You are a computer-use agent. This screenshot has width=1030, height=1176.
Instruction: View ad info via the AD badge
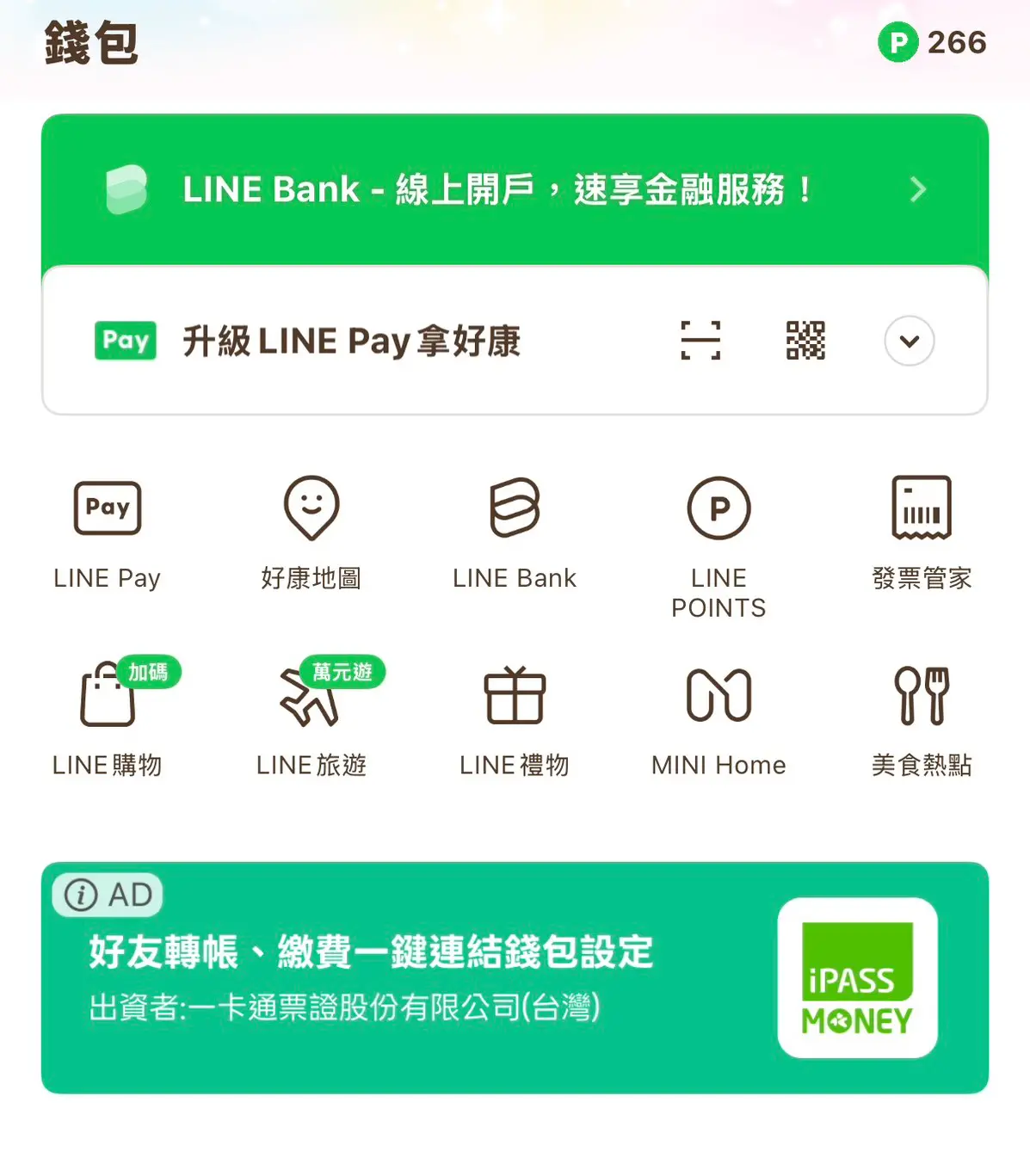(108, 895)
